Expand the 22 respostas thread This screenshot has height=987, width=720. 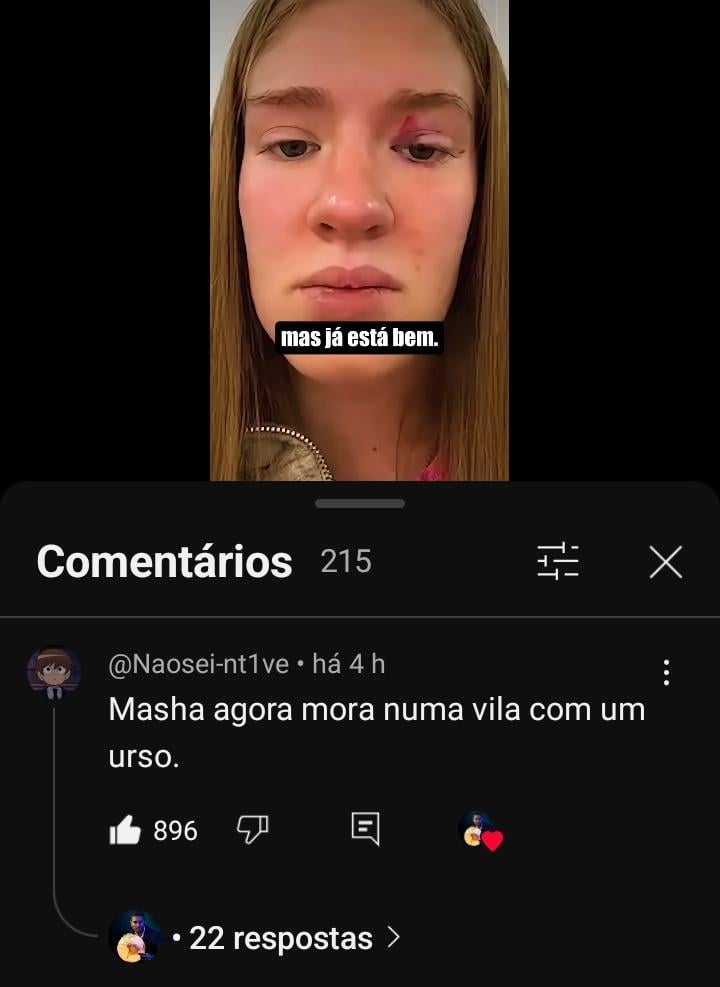(x=280, y=938)
